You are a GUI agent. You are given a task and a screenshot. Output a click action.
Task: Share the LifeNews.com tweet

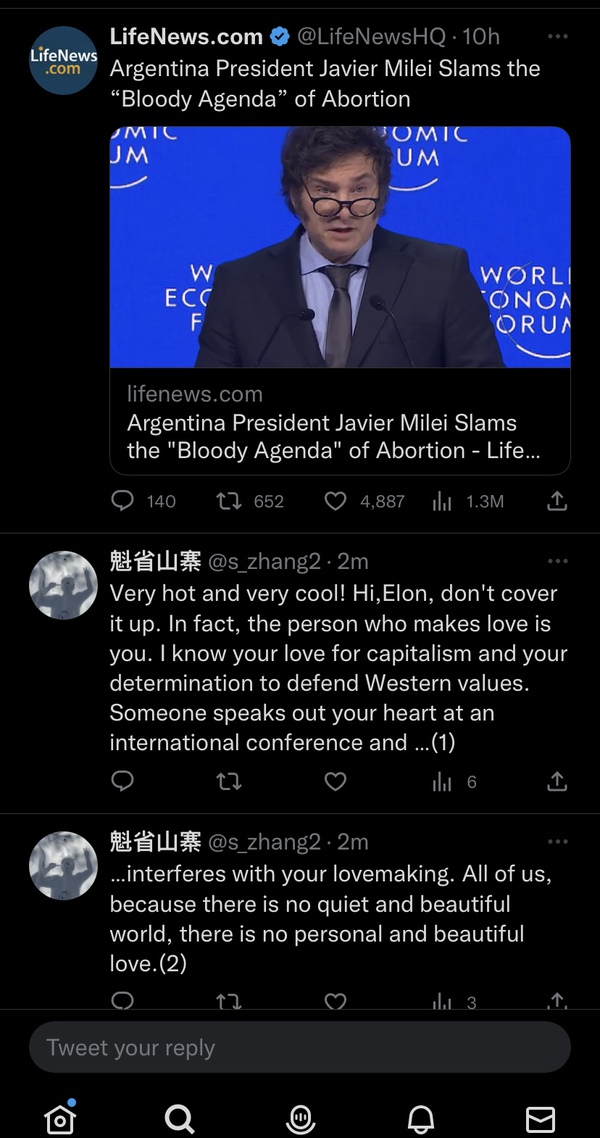558,501
